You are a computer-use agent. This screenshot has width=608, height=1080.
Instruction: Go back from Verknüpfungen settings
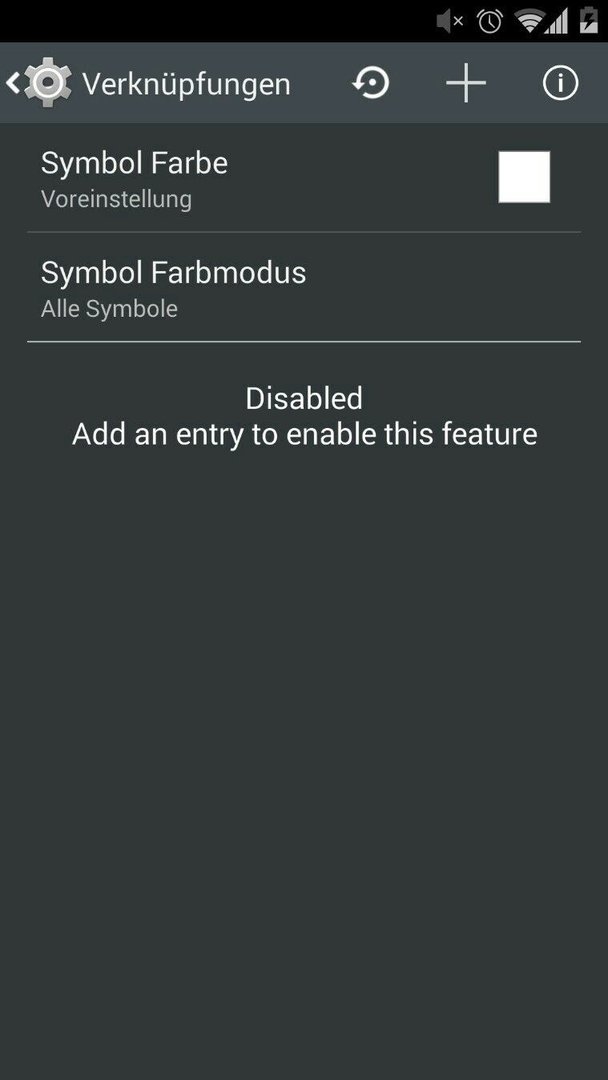click(38, 83)
